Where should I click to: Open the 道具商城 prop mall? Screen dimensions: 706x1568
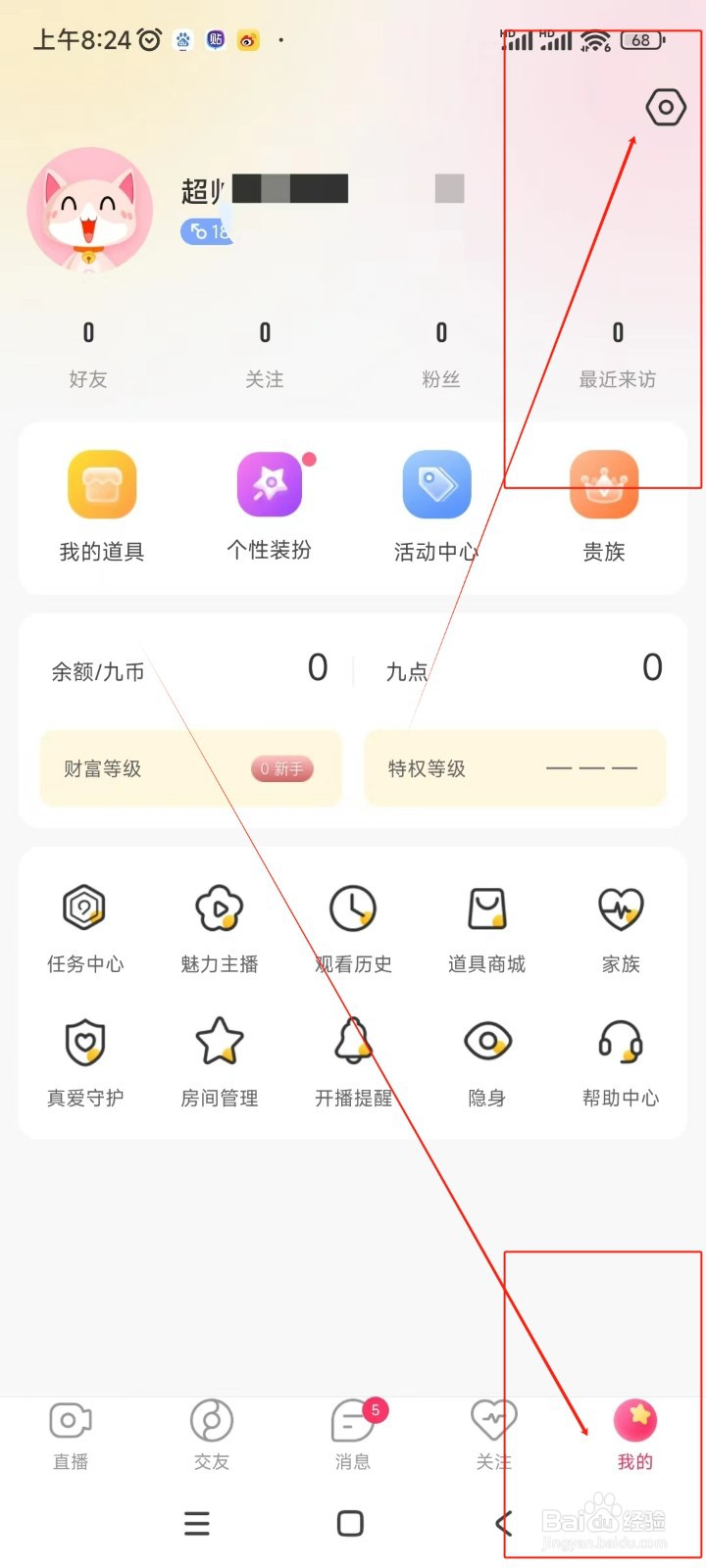pyautogui.click(x=487, y=926)
